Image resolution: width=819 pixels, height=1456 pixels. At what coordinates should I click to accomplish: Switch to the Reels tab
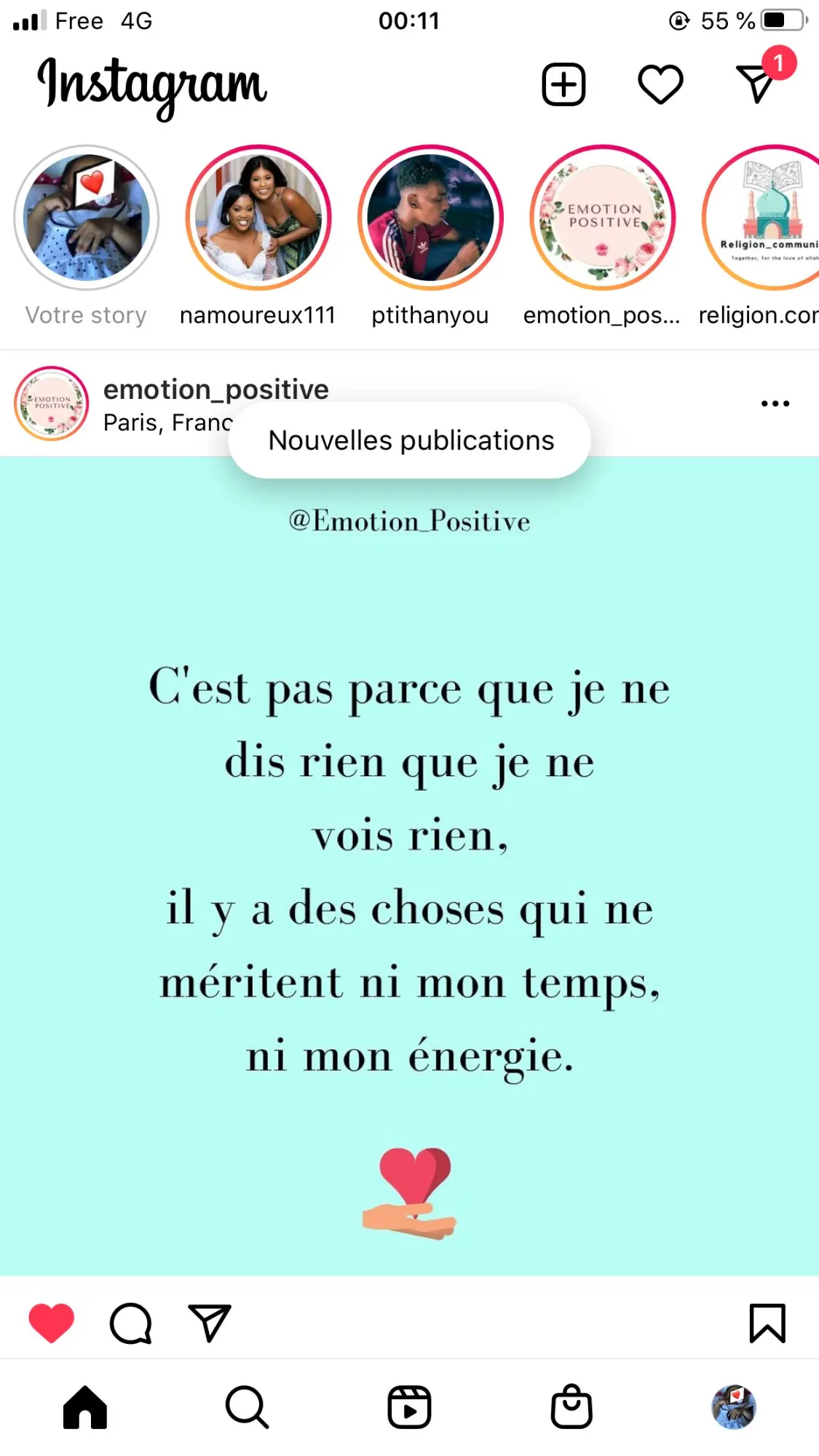[409, 1407]
